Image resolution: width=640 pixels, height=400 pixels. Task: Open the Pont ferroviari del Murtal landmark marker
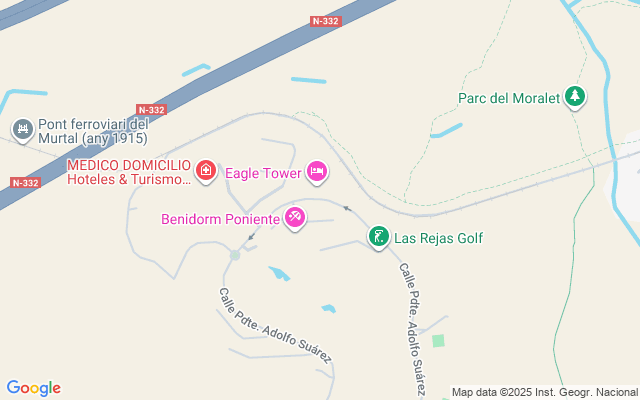coord(22,130)
